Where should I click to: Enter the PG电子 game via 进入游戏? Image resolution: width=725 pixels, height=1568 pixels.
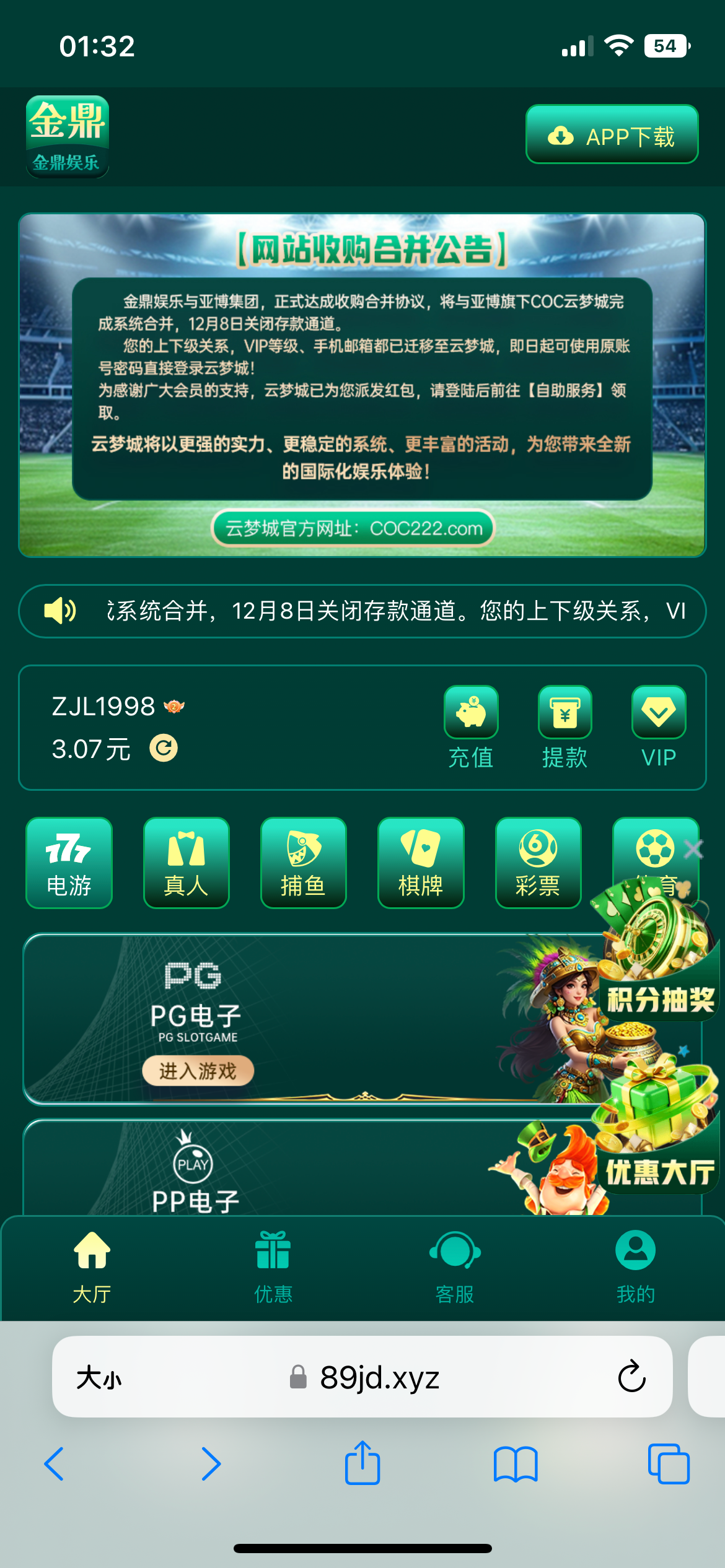point(198,1071)
